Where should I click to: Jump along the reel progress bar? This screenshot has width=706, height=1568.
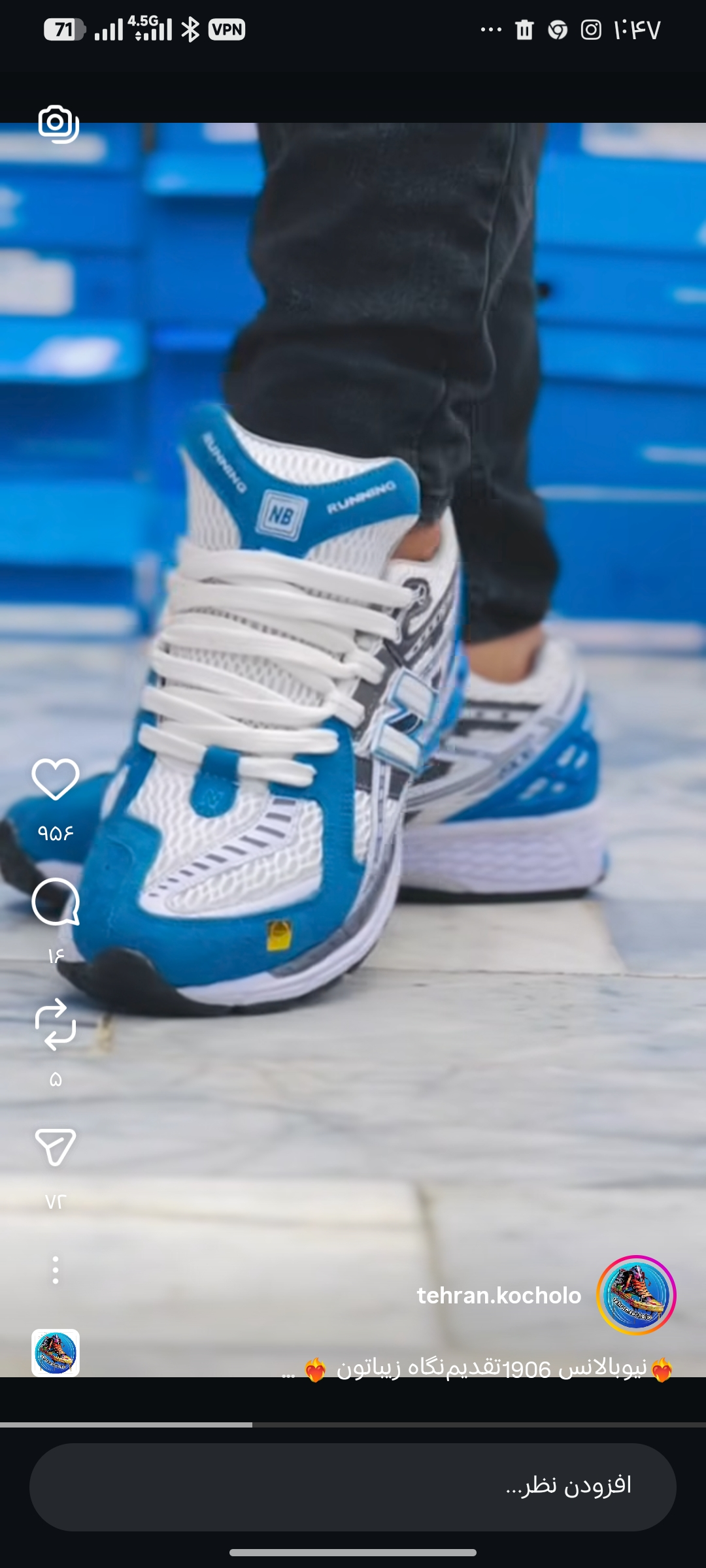[x=353, y=1424]
